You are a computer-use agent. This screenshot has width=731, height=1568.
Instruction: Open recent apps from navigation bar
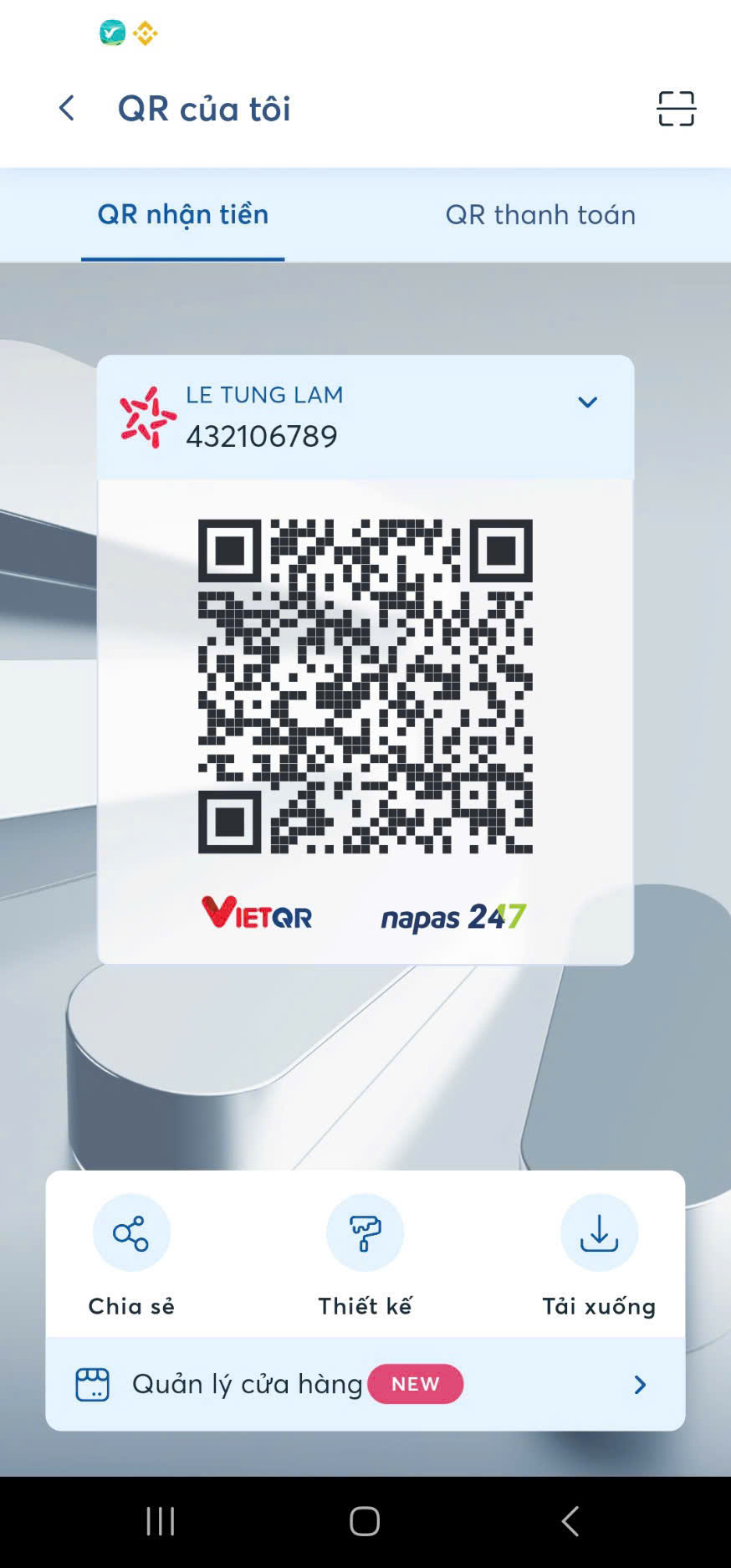161,1521
